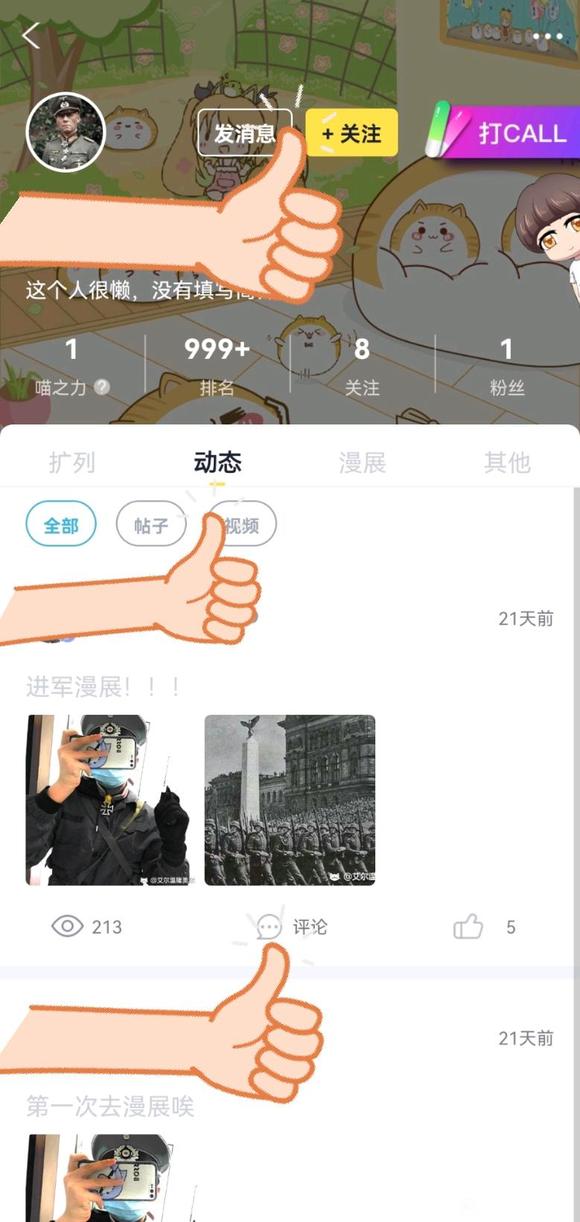Image resolution: width=580 pixels, height=1222 pixels.
Task: Switch to the 其他 tab
Action: tap(507, 462)
